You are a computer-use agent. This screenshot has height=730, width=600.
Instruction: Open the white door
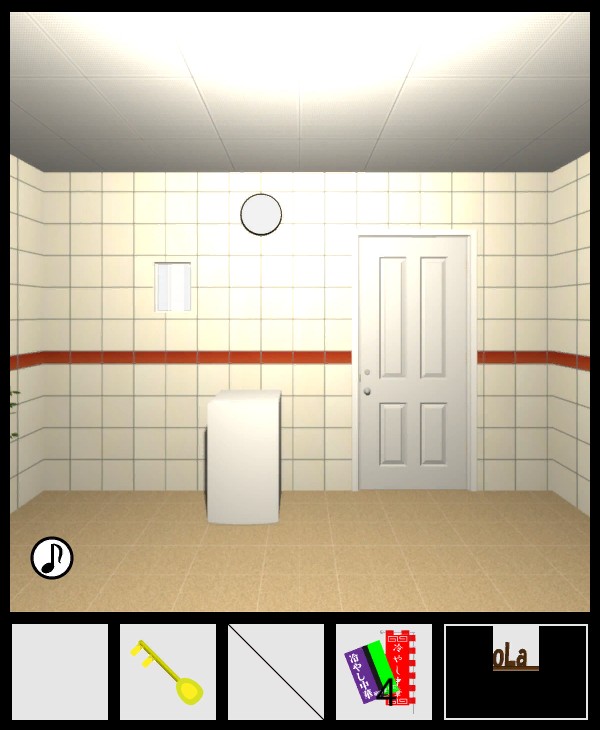pyautogui.click(x=414, y=362)
